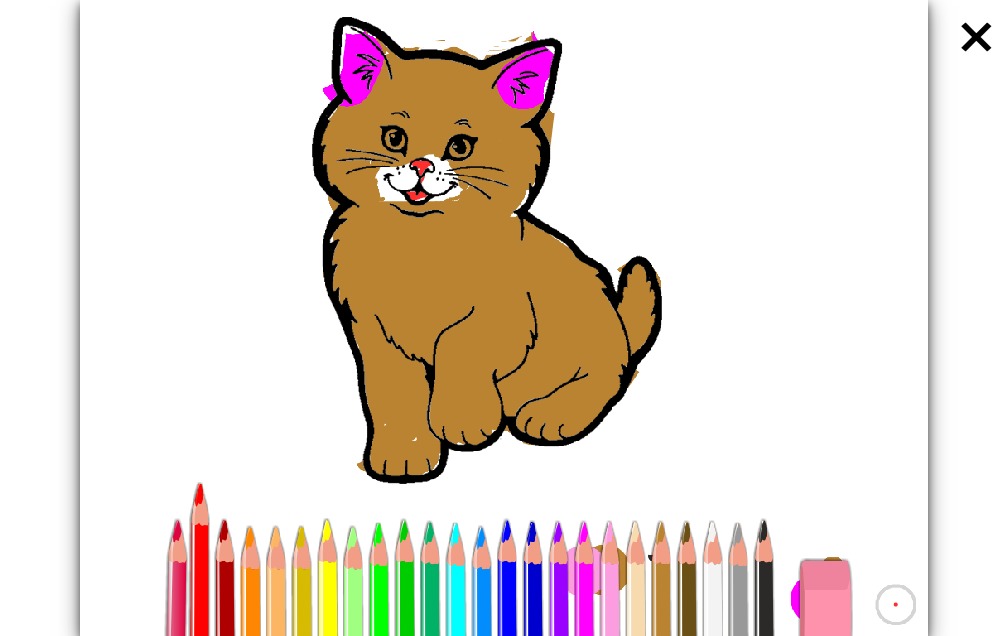Pick the light brown pencil
Viewport: 1008px width, 636px height.
[661, 590]
